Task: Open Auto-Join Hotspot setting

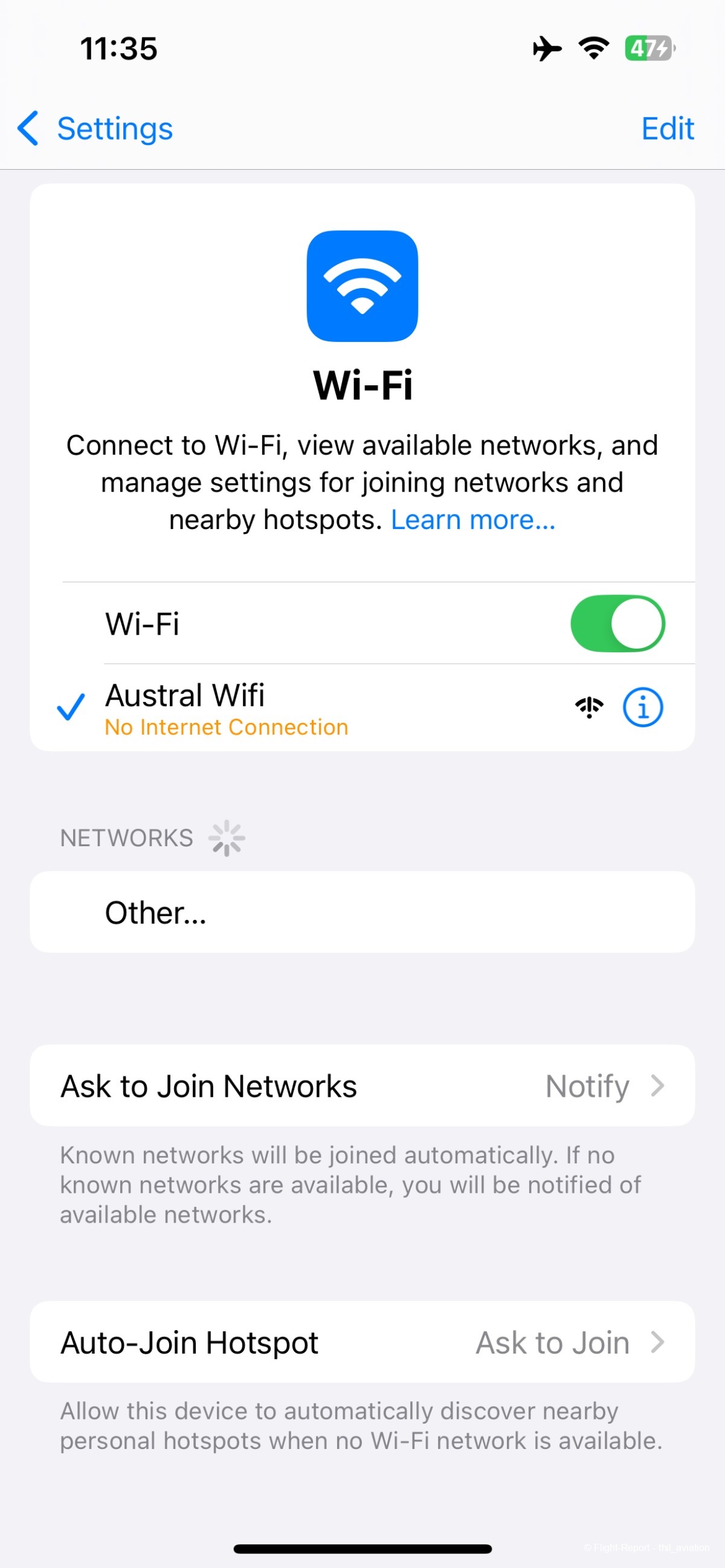Action: pyautogui.click(x=362, y=1342)
